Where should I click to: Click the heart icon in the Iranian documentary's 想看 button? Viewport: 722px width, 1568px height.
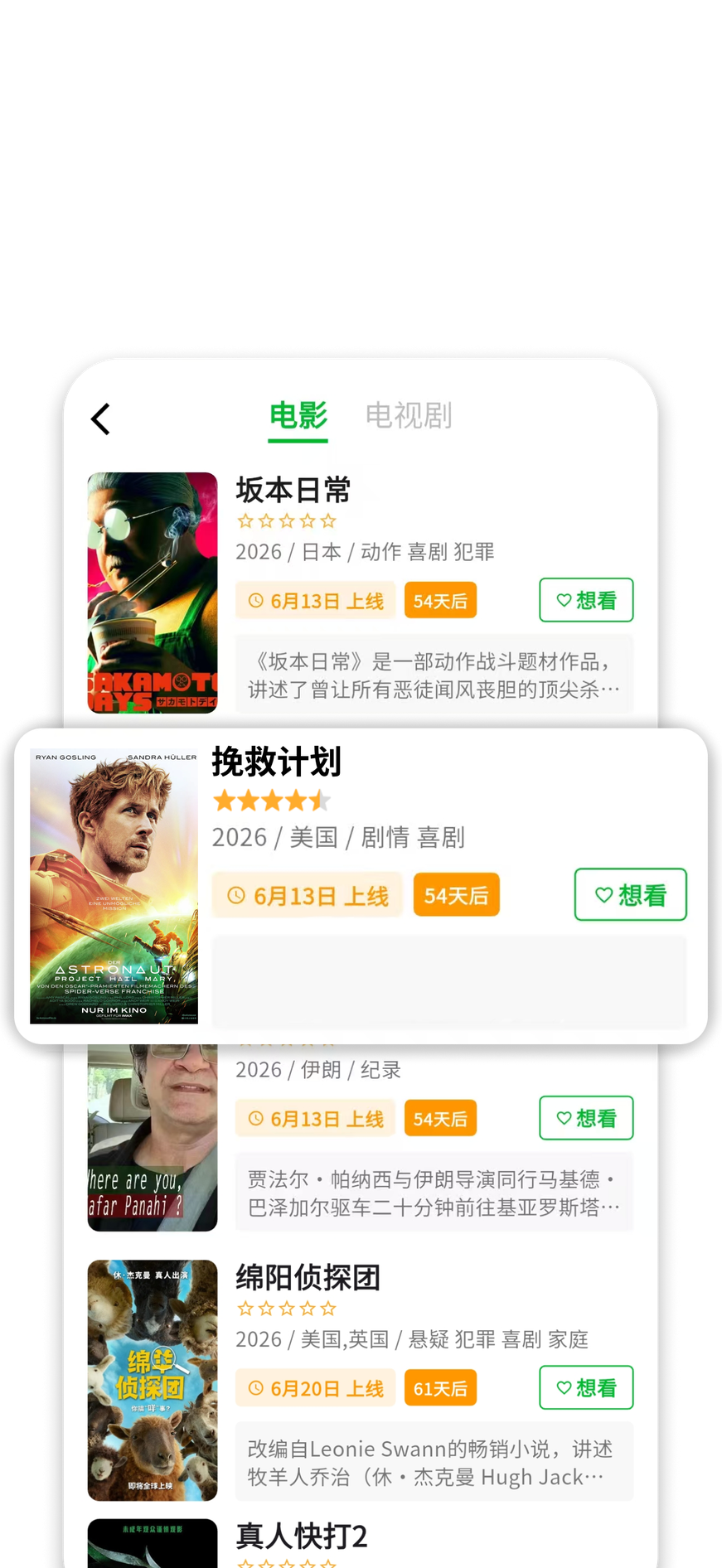click(x=563, y=1118)
